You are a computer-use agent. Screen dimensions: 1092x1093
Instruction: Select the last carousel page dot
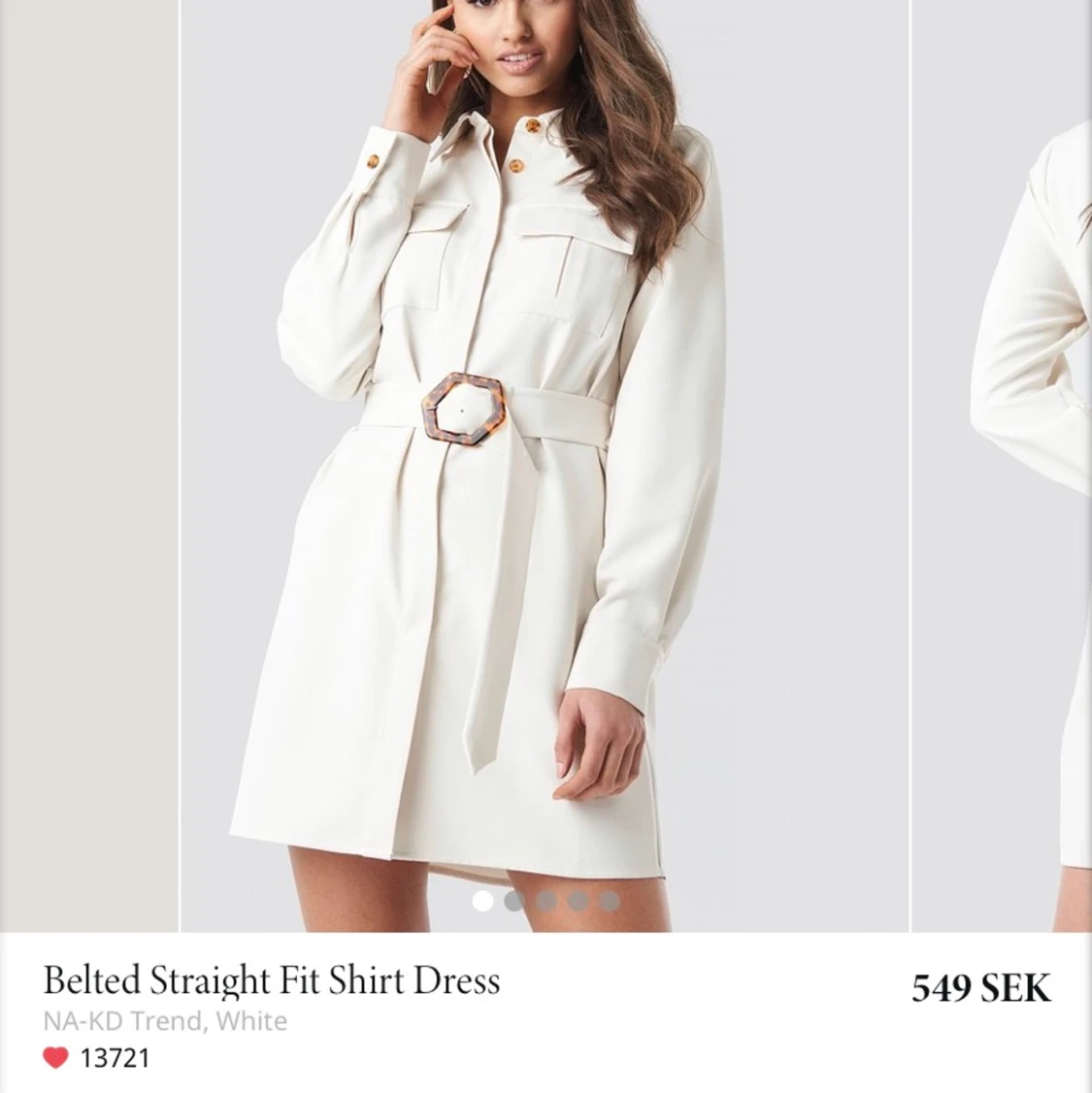pos(610,901)
